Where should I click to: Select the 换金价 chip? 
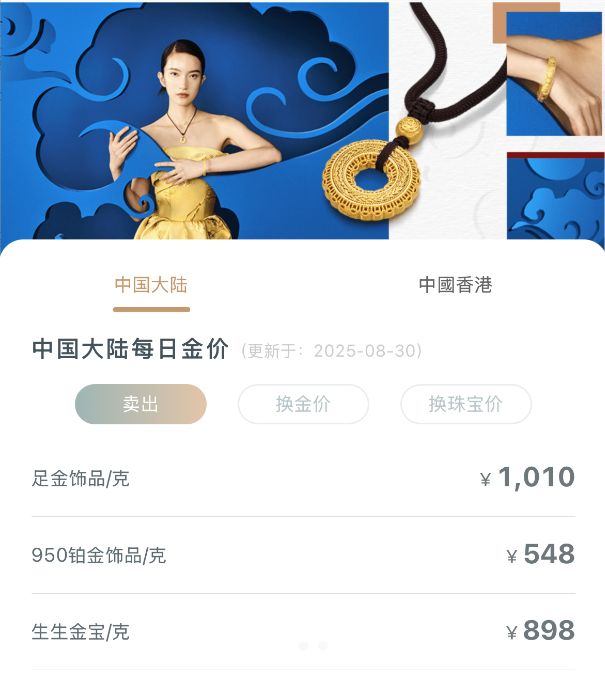click(x=303, y=404)
